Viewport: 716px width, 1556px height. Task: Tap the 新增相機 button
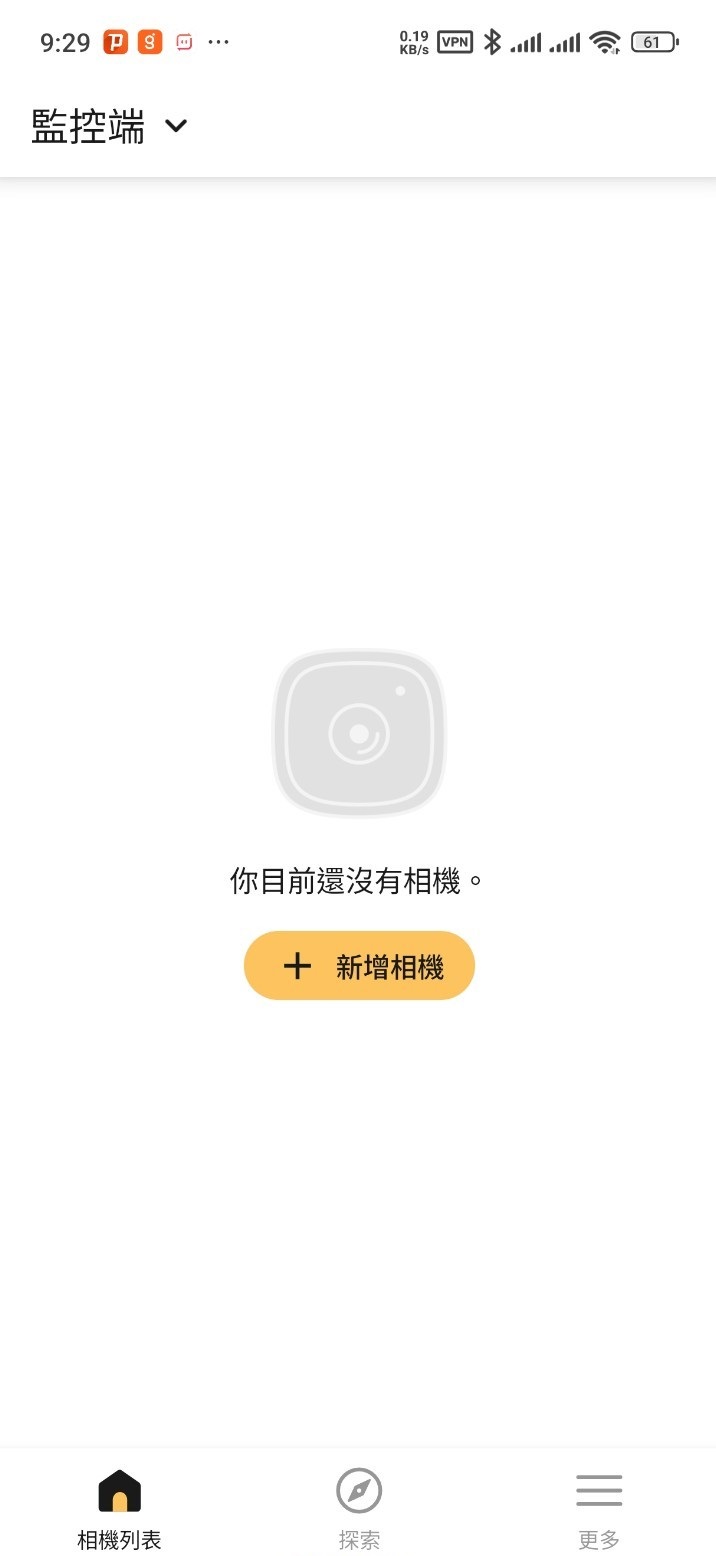tap(359, 965)
